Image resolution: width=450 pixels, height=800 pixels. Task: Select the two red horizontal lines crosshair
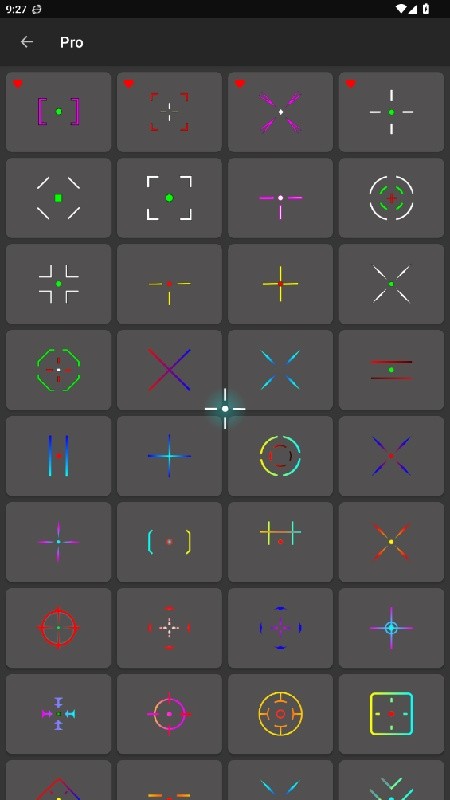coord(391,370)
